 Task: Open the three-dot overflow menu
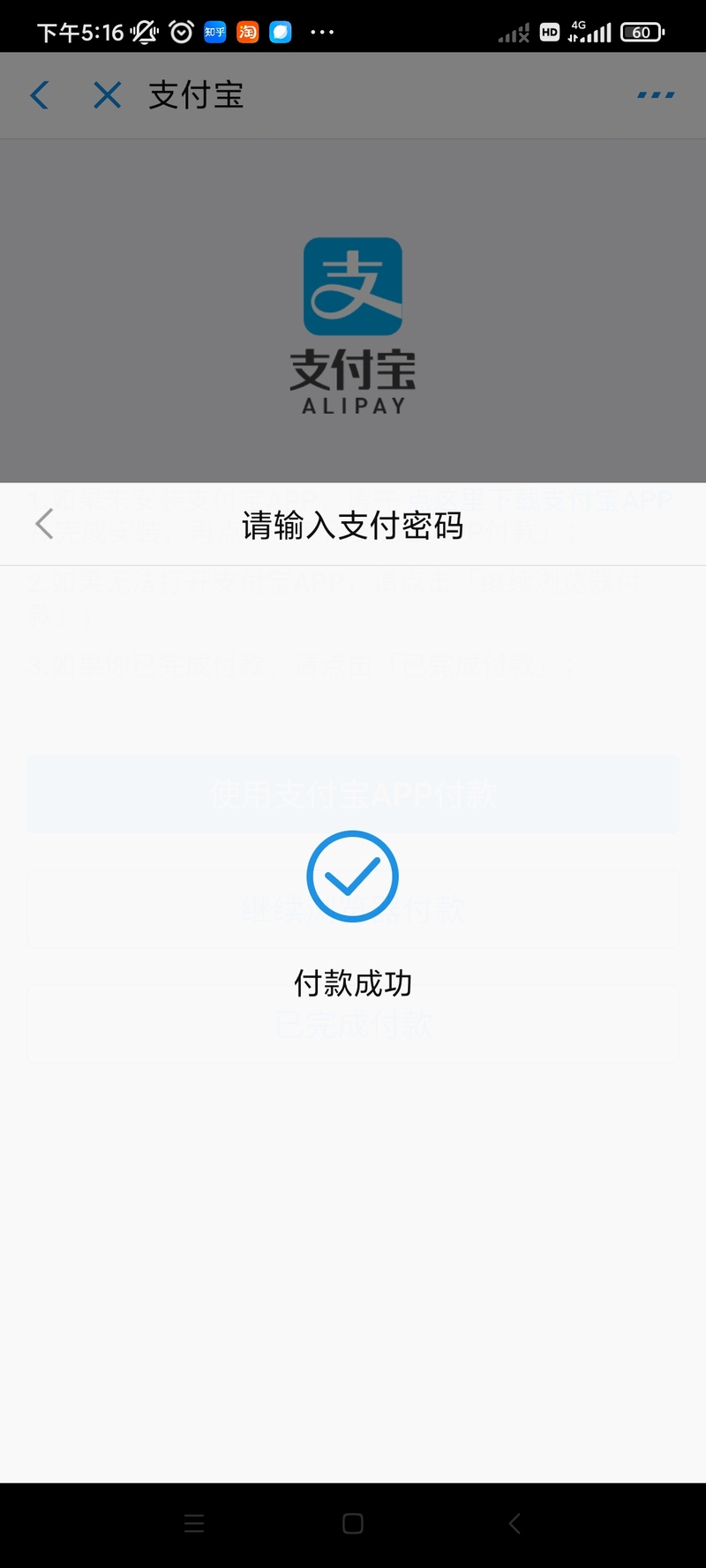coord(656,94)
